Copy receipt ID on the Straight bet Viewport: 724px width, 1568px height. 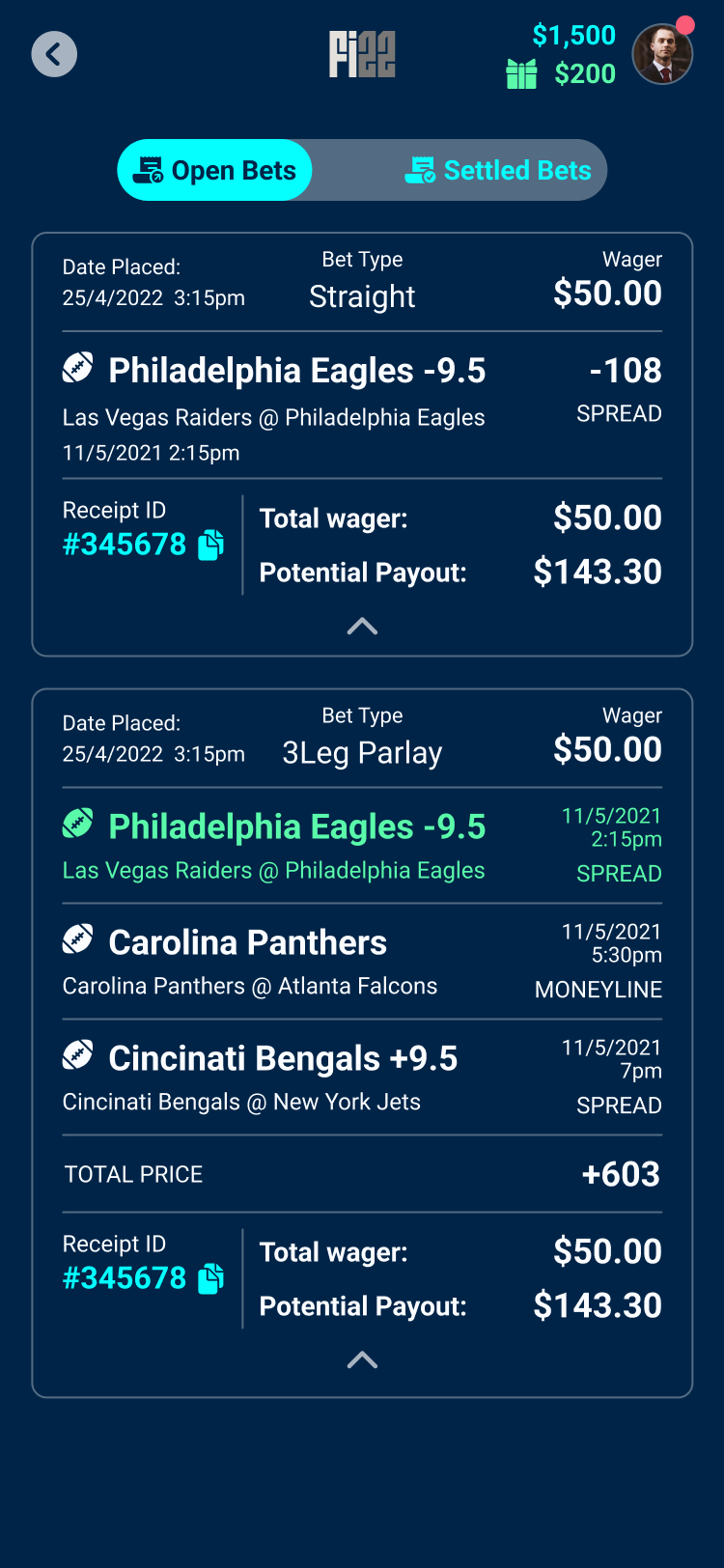(x=210, y=546)
